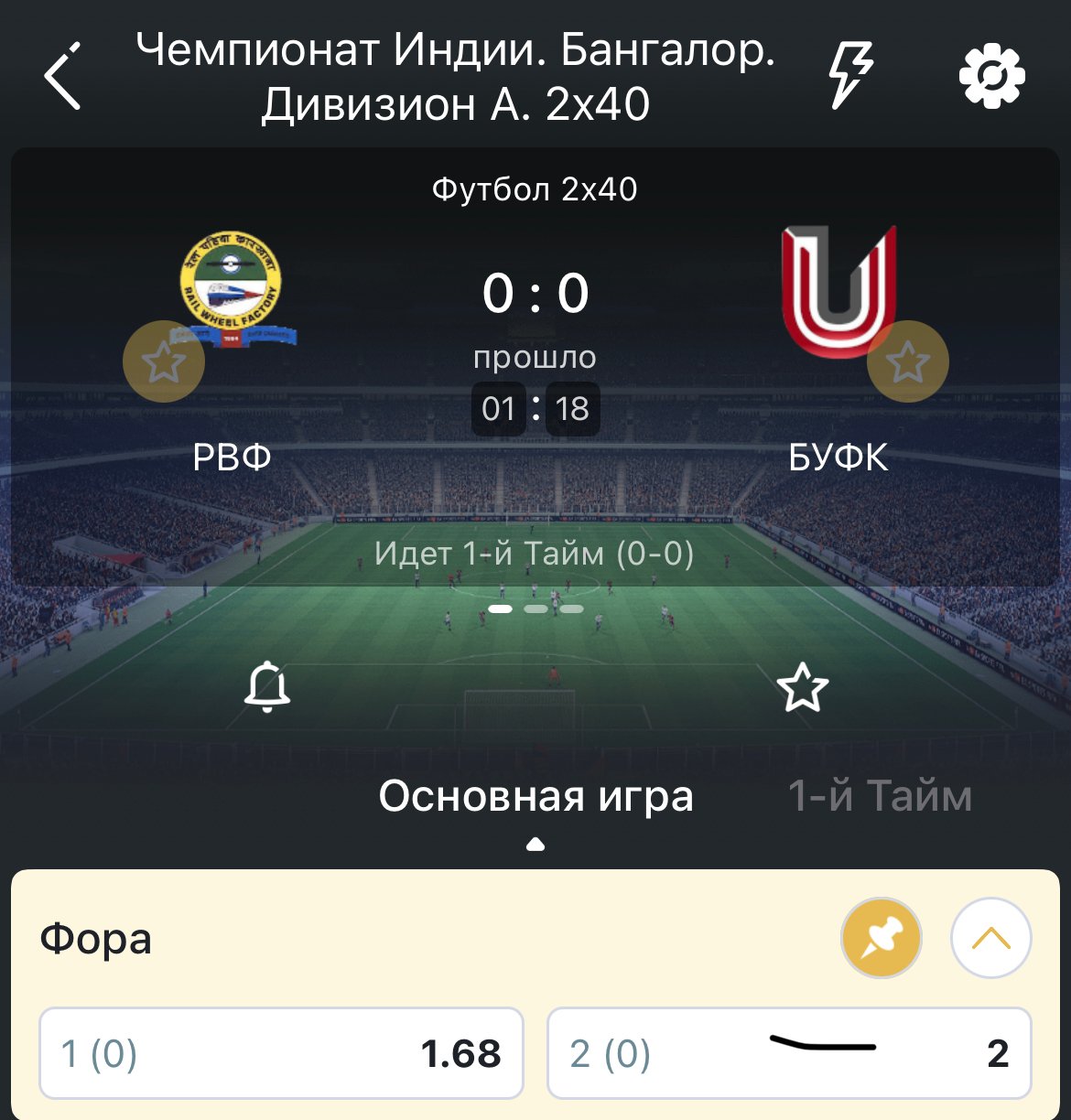The height and width of the screenshot is (1120, 1071).
Task: Select the Основная игра tab
Action: (x=535, y=795)
